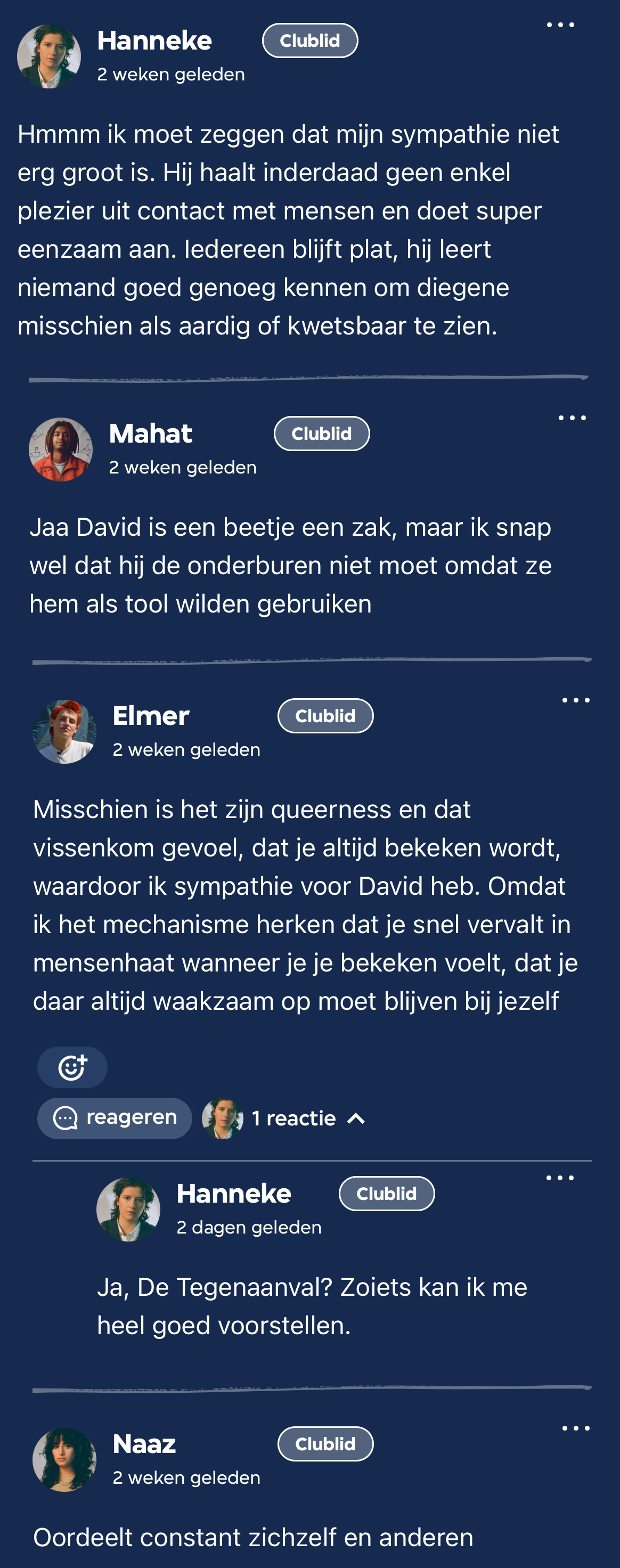Open options menu for Hanneke's first comment
This screenshot has height=1568, width=620.
560,25
